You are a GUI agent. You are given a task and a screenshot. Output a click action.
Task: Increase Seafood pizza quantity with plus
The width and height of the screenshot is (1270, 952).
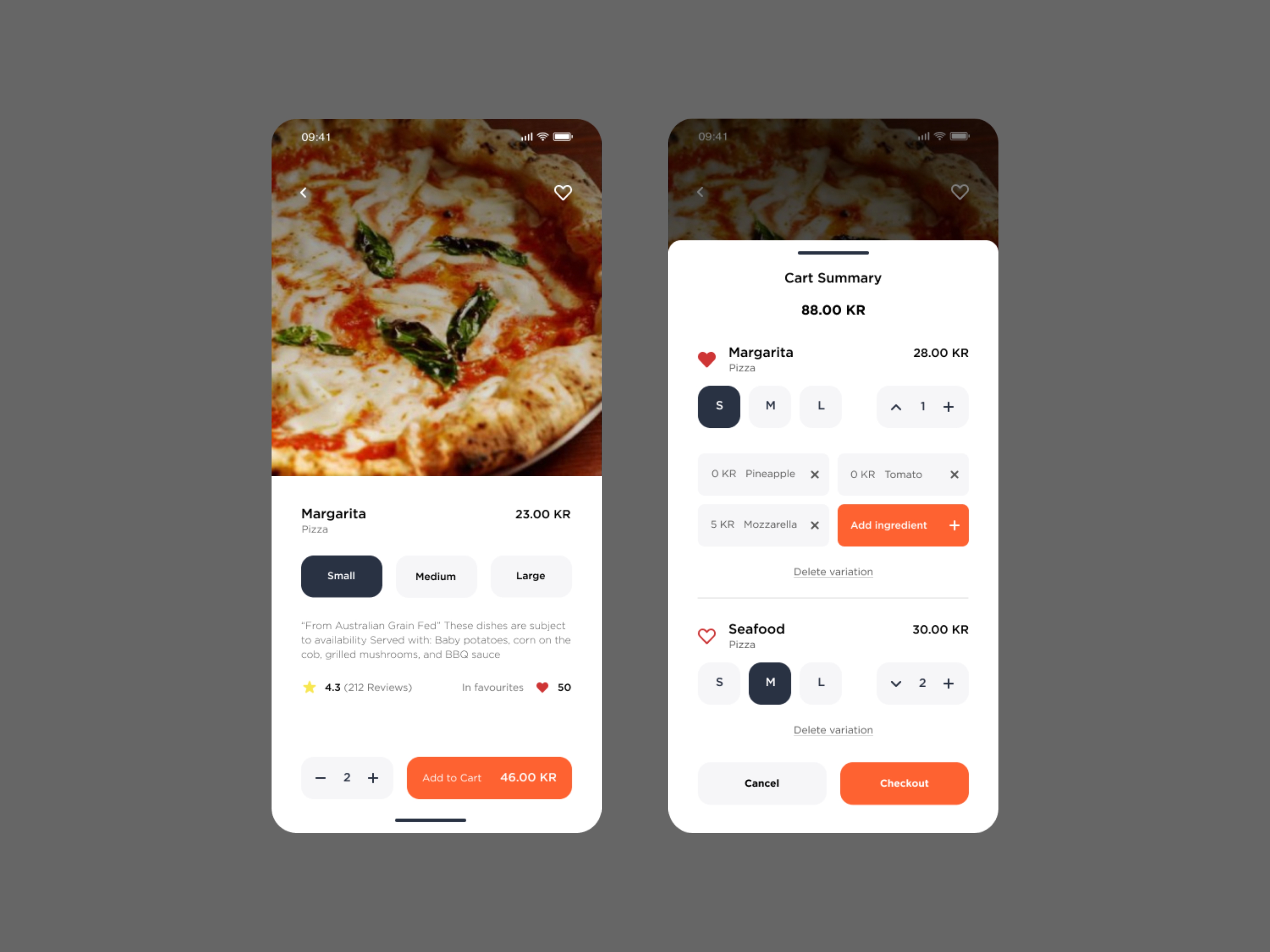coord(948,683)
